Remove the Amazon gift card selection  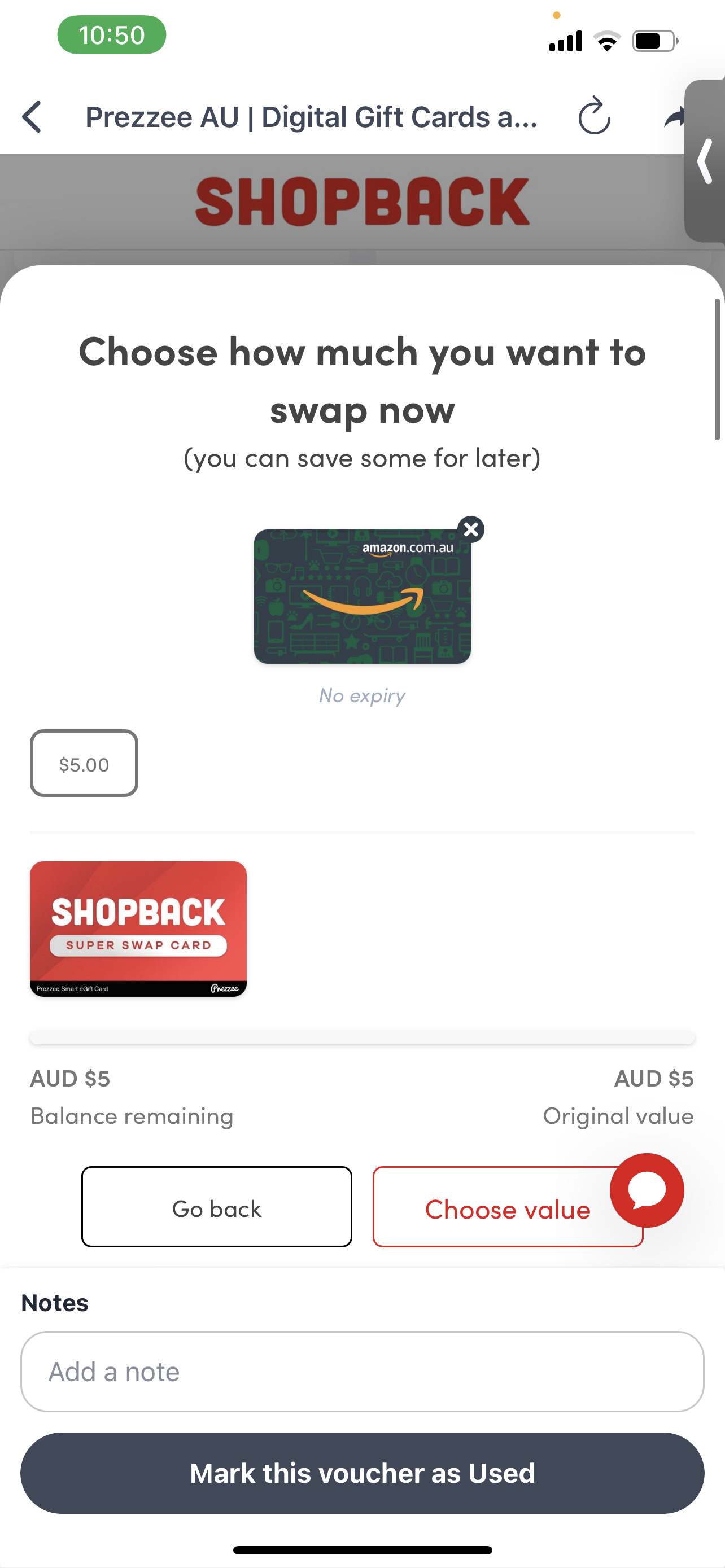[x=470, y=529]
